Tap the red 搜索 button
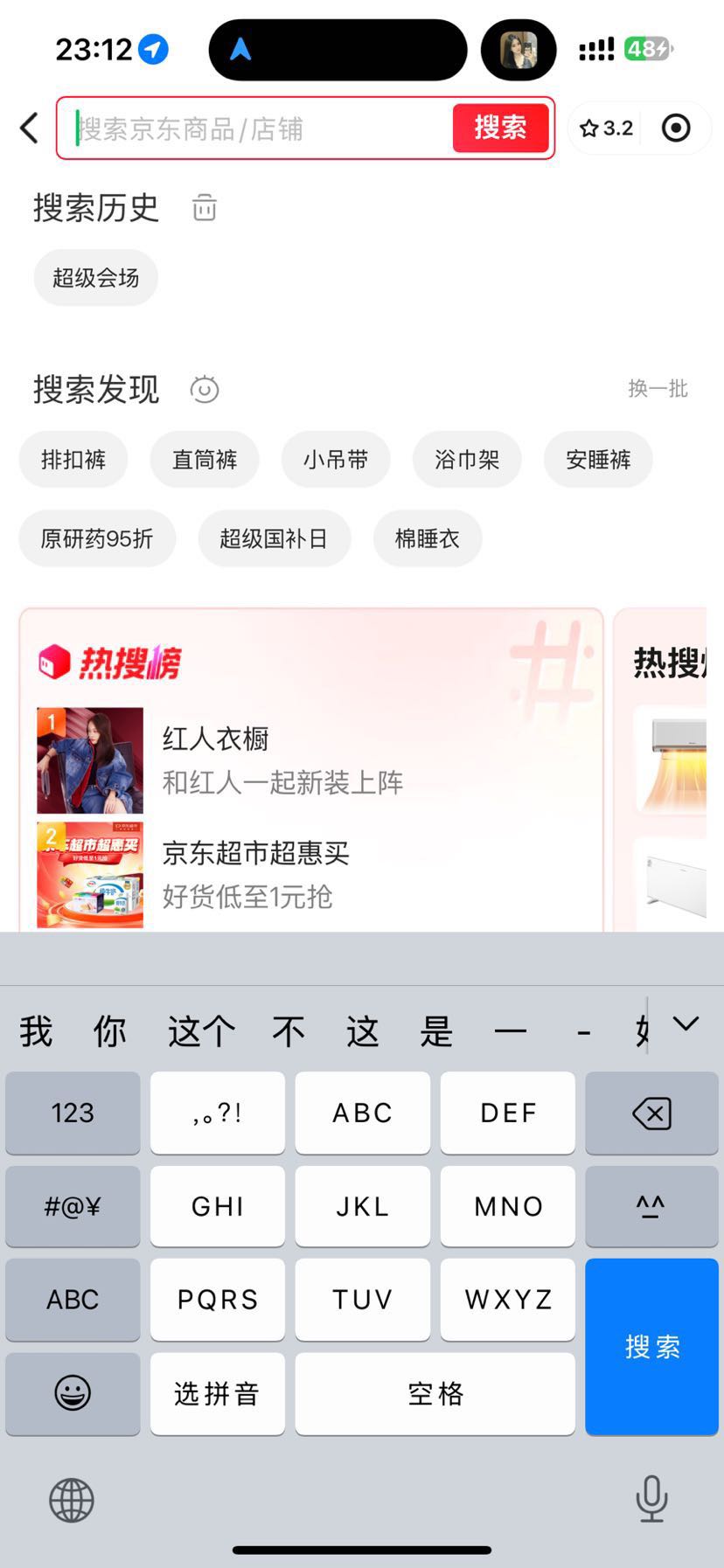 500,128
